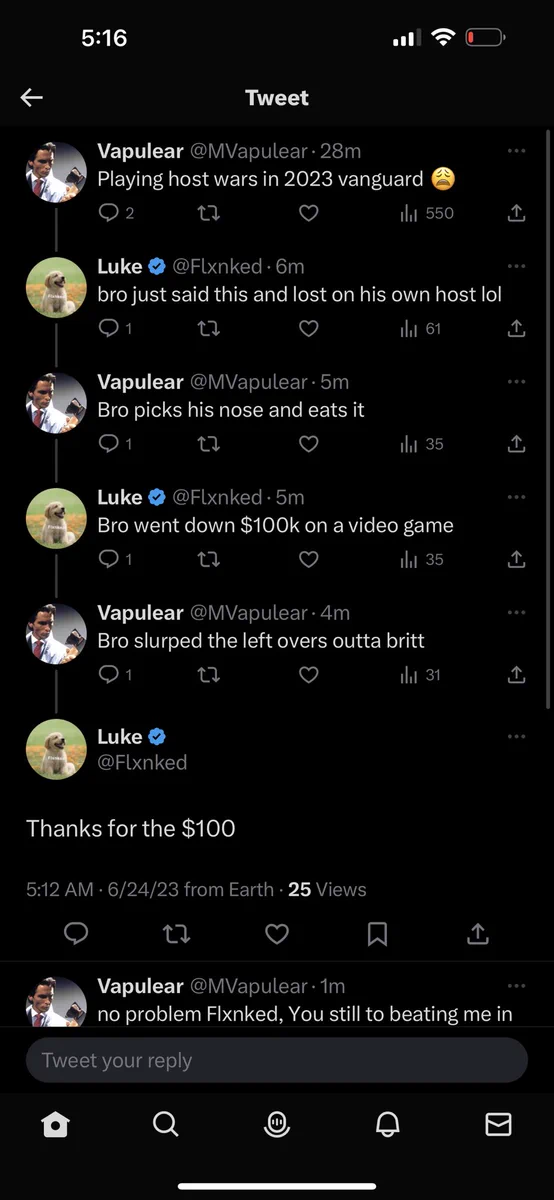The width and height of the screenshot is (554, 1200).
Task: Open overflow menu on Vapulear's 'slurped' tweet
Action: [516, 612]
